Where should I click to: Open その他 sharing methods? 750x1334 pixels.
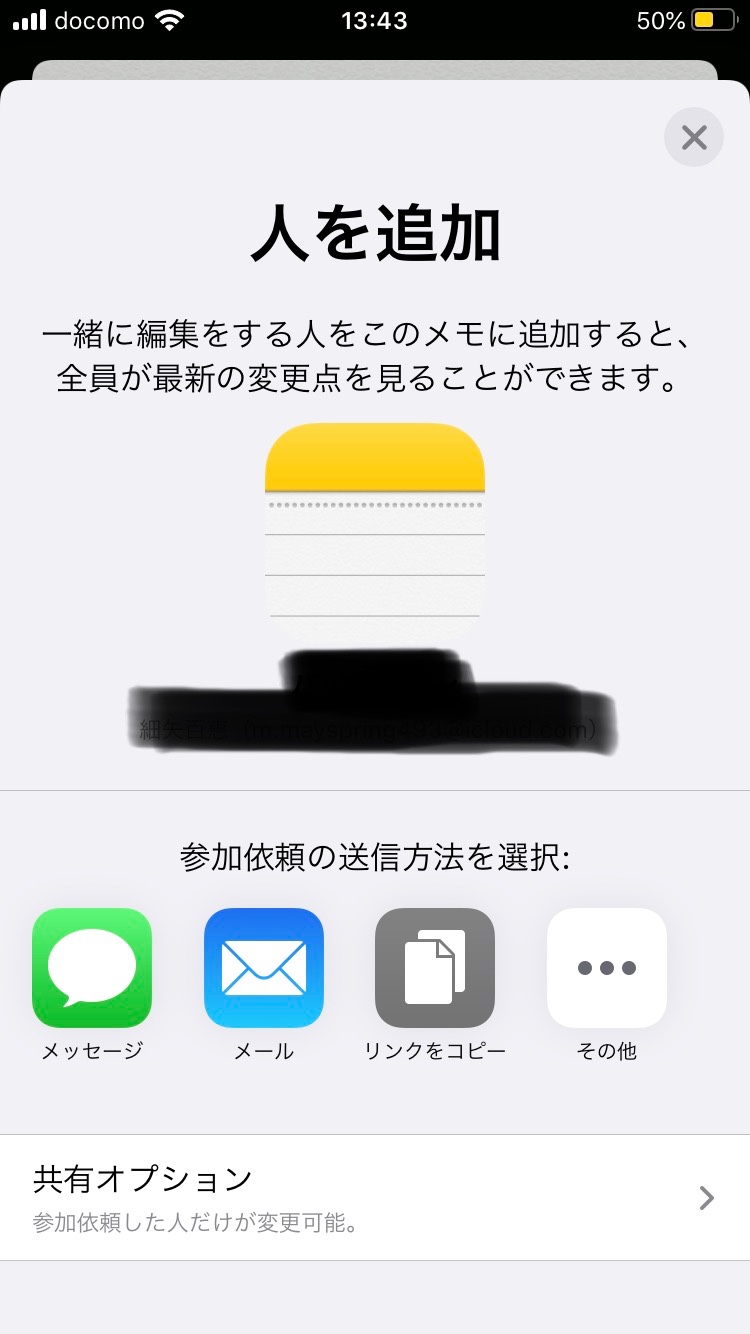pos(606,968)
